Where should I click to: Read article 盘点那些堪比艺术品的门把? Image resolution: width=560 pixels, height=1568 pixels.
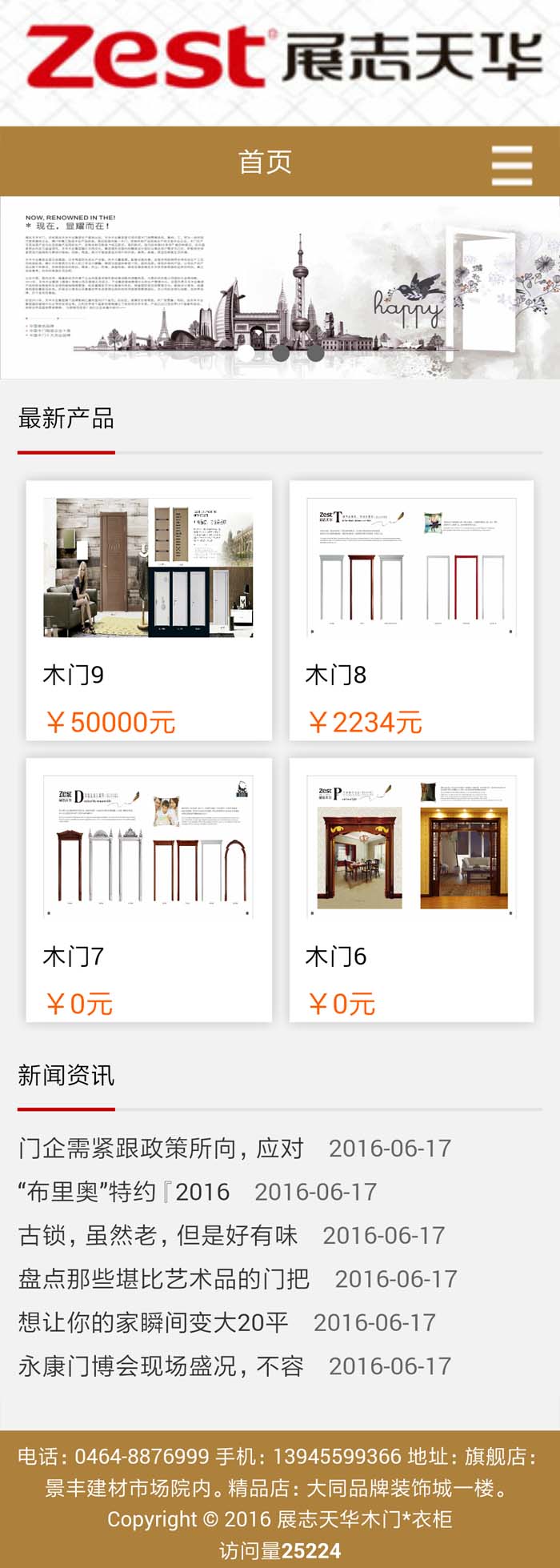coord(164,1279)
